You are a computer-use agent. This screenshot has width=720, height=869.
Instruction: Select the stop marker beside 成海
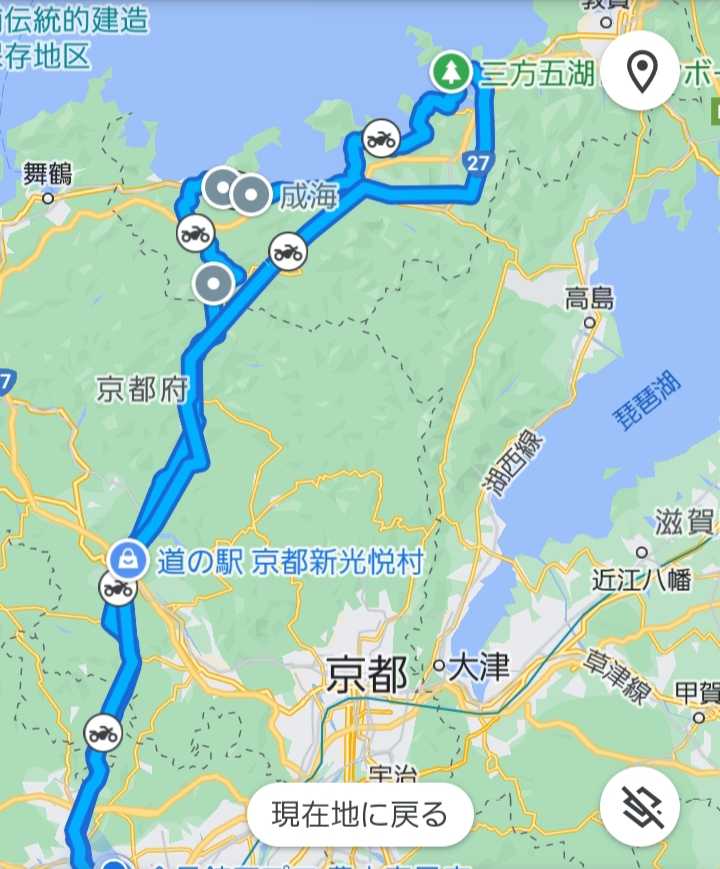tap(250, 195)
